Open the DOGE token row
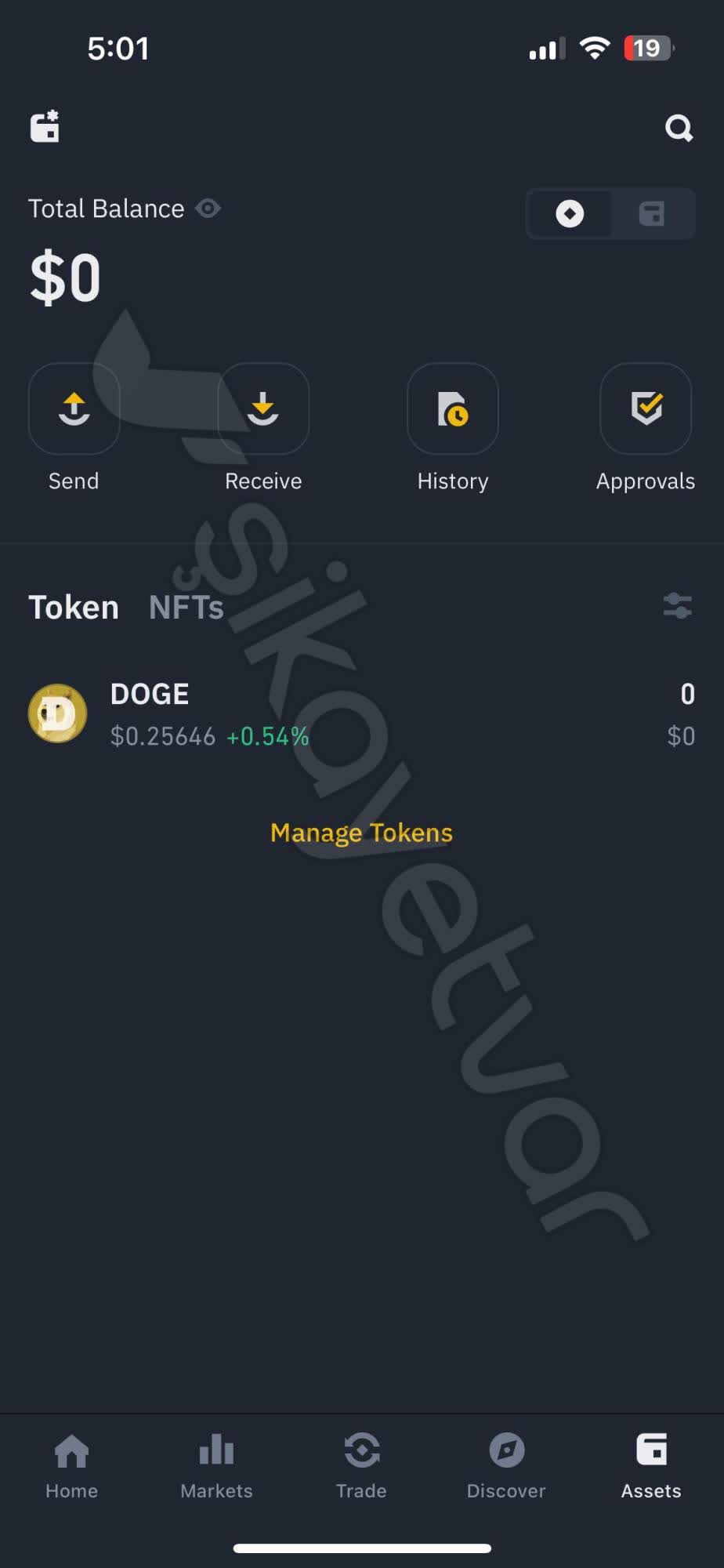This screenshot has height=1568, width=724. click(x=313, y=713)
